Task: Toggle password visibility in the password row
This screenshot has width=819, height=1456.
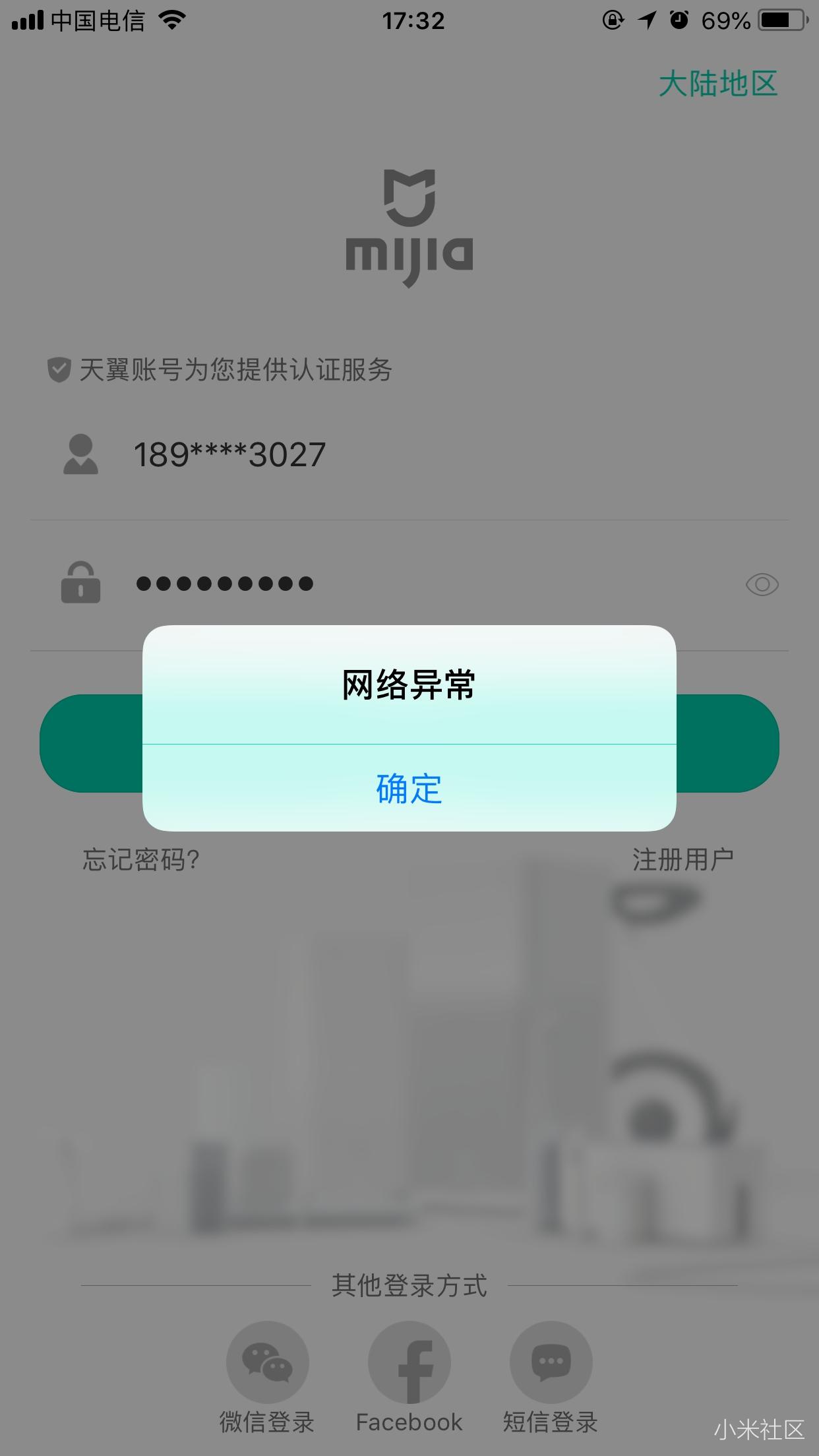Action: (x=762, y=584)
